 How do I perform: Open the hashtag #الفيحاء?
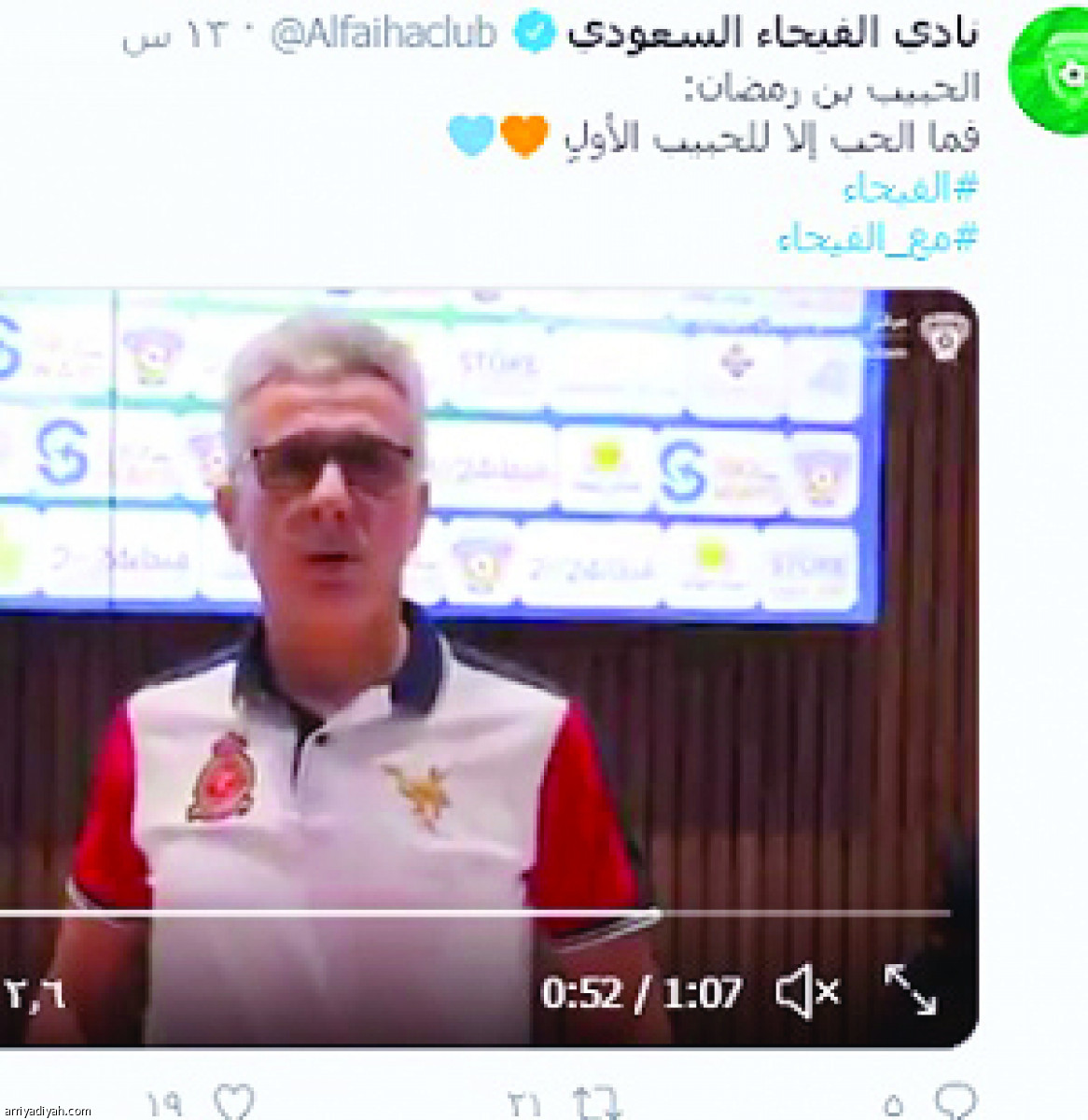pos(910,189)
